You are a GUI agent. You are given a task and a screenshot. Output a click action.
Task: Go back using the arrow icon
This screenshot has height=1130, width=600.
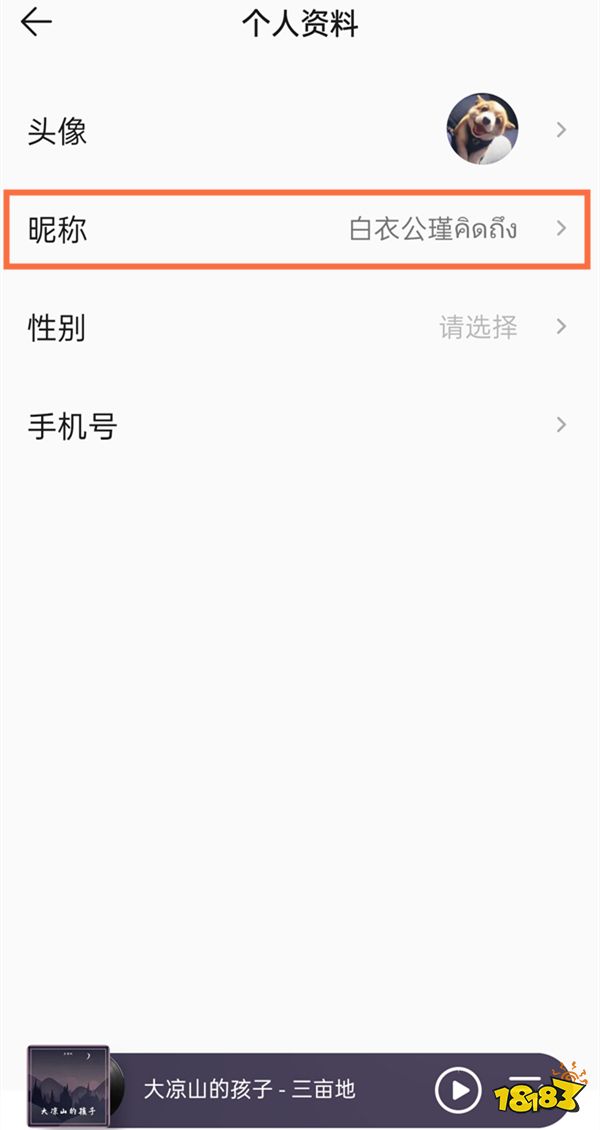click(36, 23)
